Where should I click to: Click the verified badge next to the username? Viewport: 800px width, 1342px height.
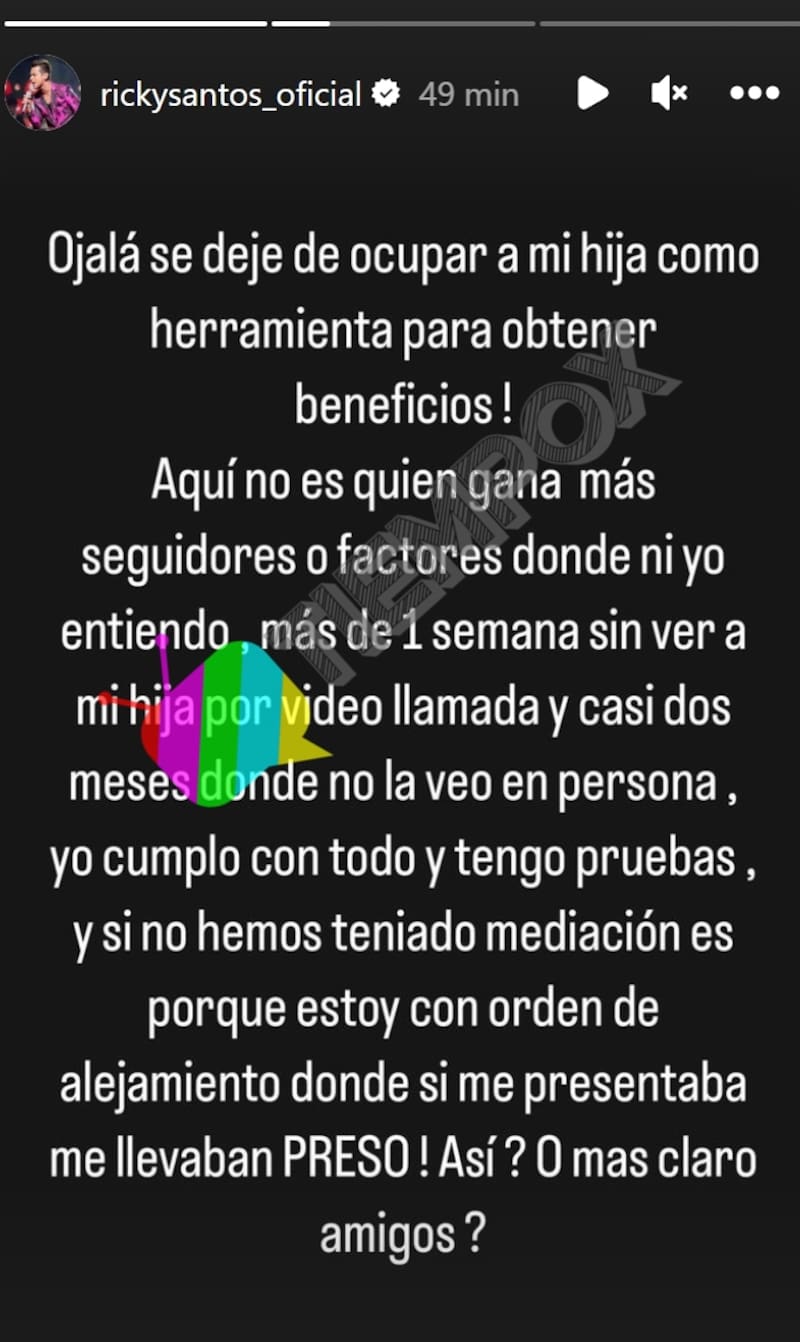coord(386,92)
